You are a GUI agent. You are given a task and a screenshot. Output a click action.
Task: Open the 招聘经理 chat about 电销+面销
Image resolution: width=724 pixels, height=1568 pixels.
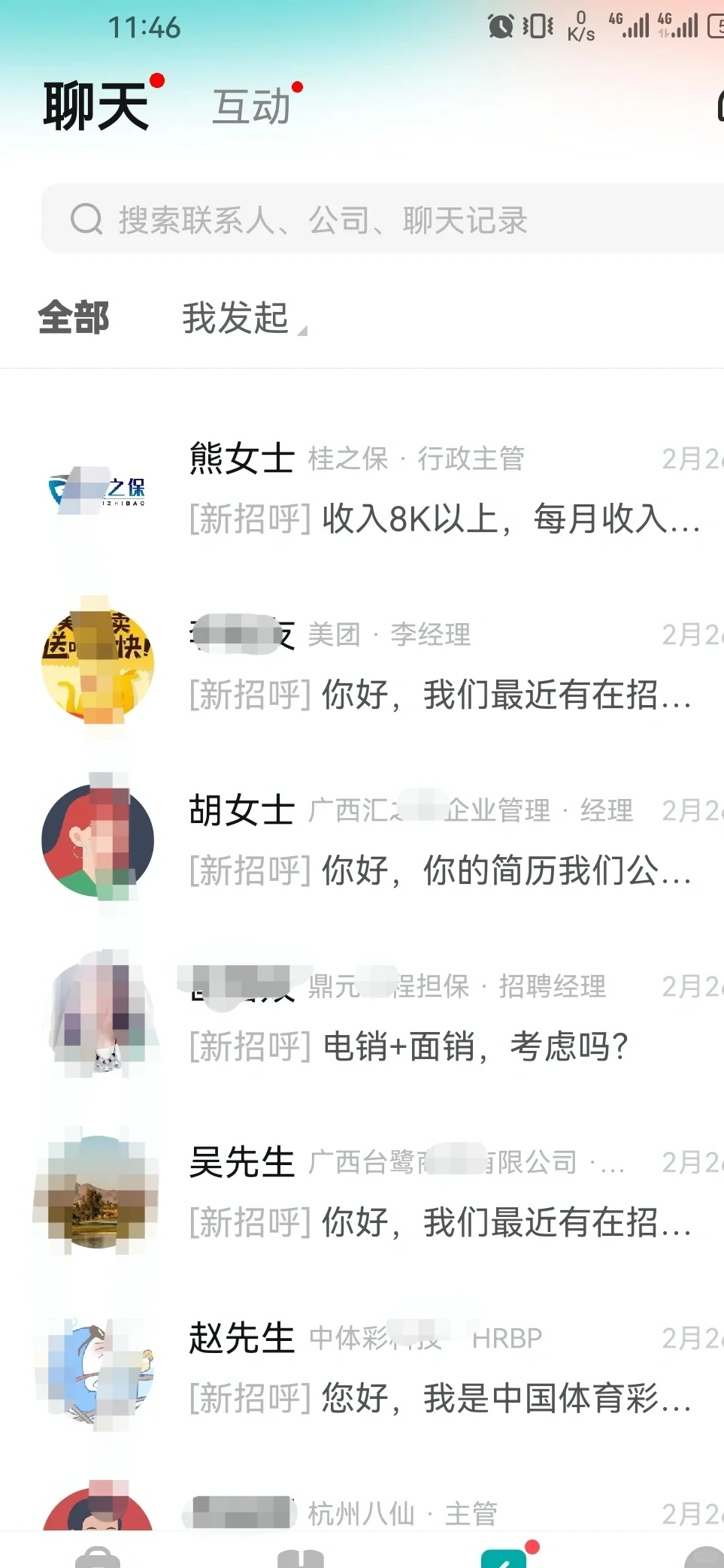pos(362,1016)
